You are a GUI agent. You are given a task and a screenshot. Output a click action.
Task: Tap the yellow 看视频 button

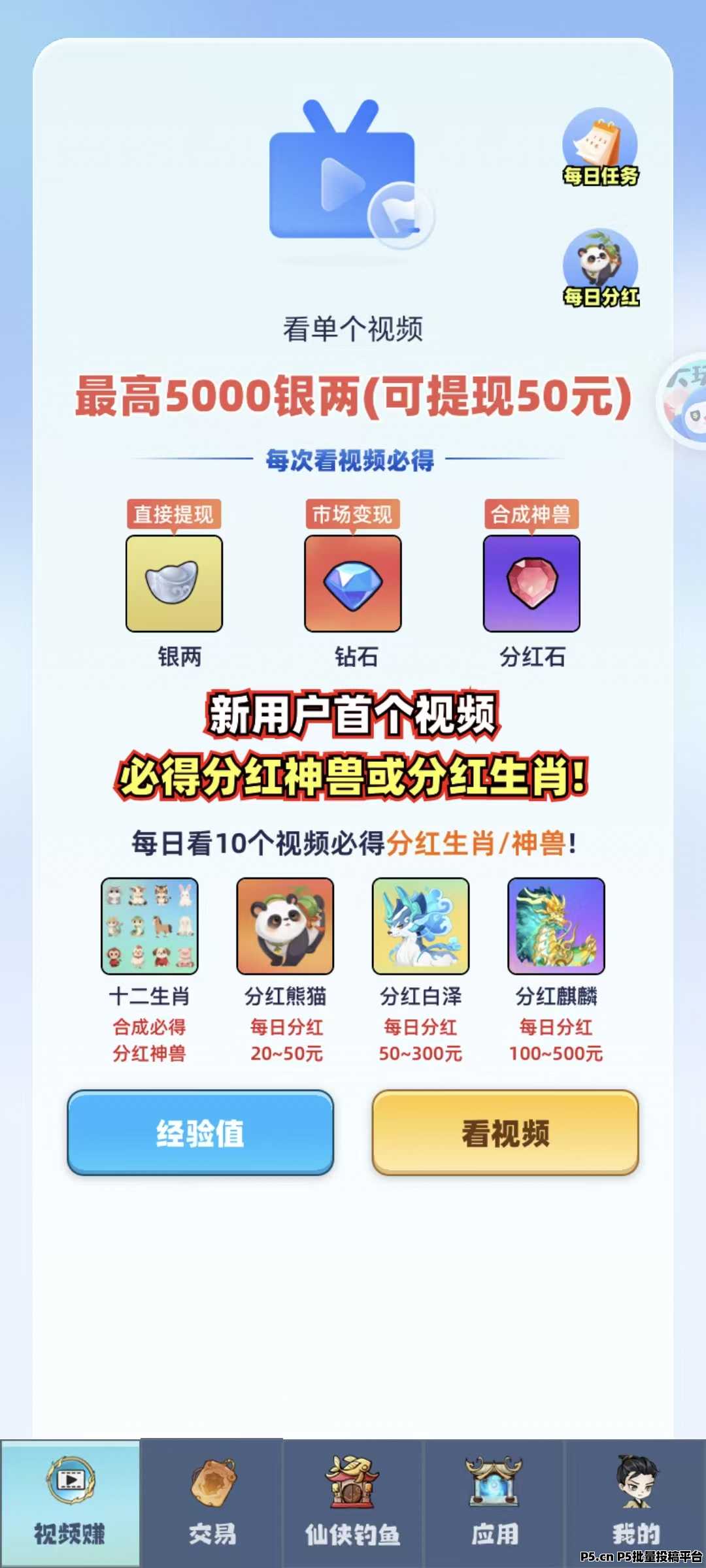coord(505,1132)
